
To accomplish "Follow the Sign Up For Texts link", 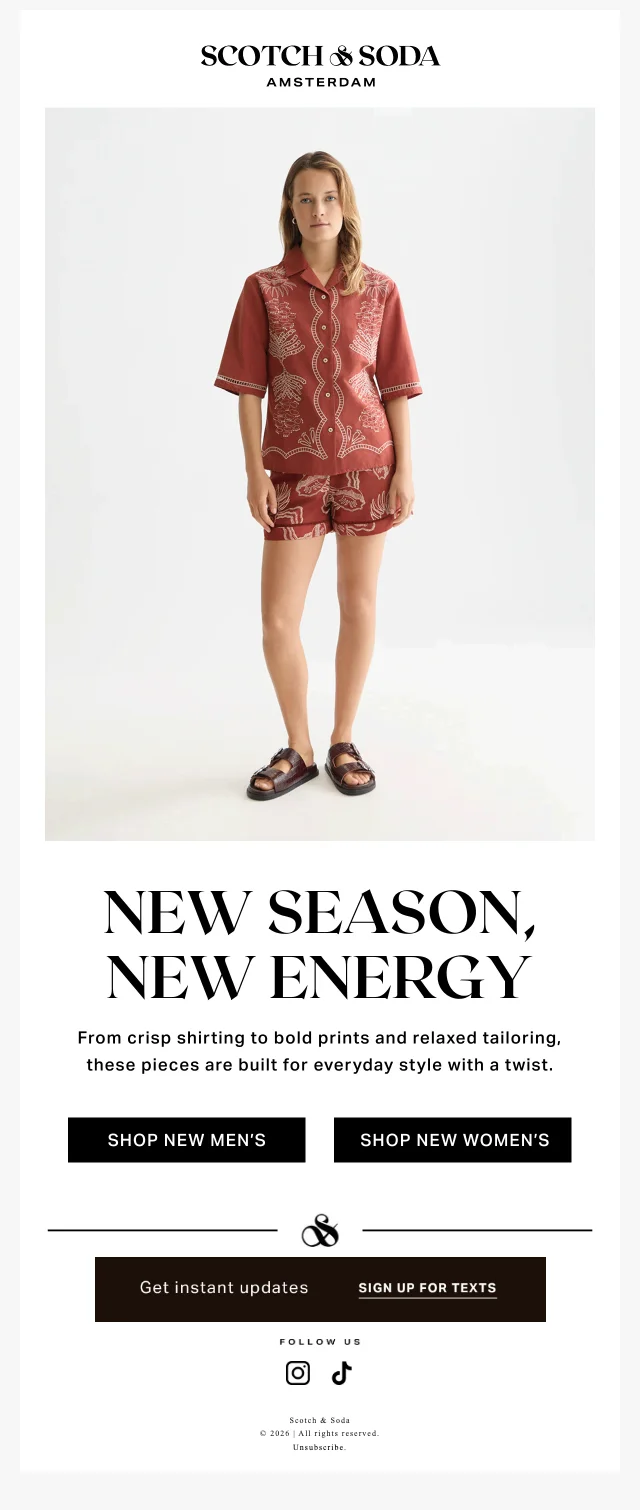I will click(x=427, y=1288).
